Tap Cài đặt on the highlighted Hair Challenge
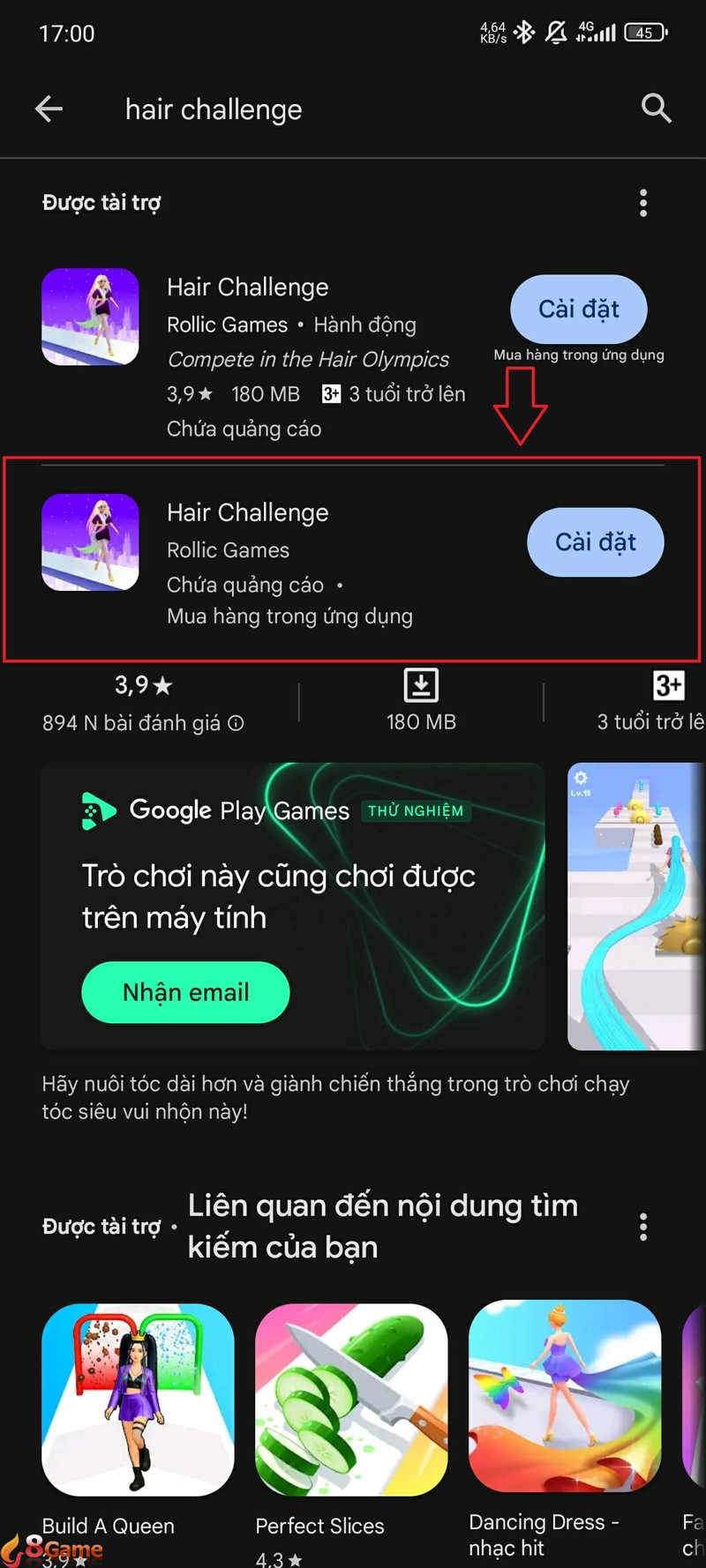Screen dimensions: 706x1568 [x=595, y=542]
